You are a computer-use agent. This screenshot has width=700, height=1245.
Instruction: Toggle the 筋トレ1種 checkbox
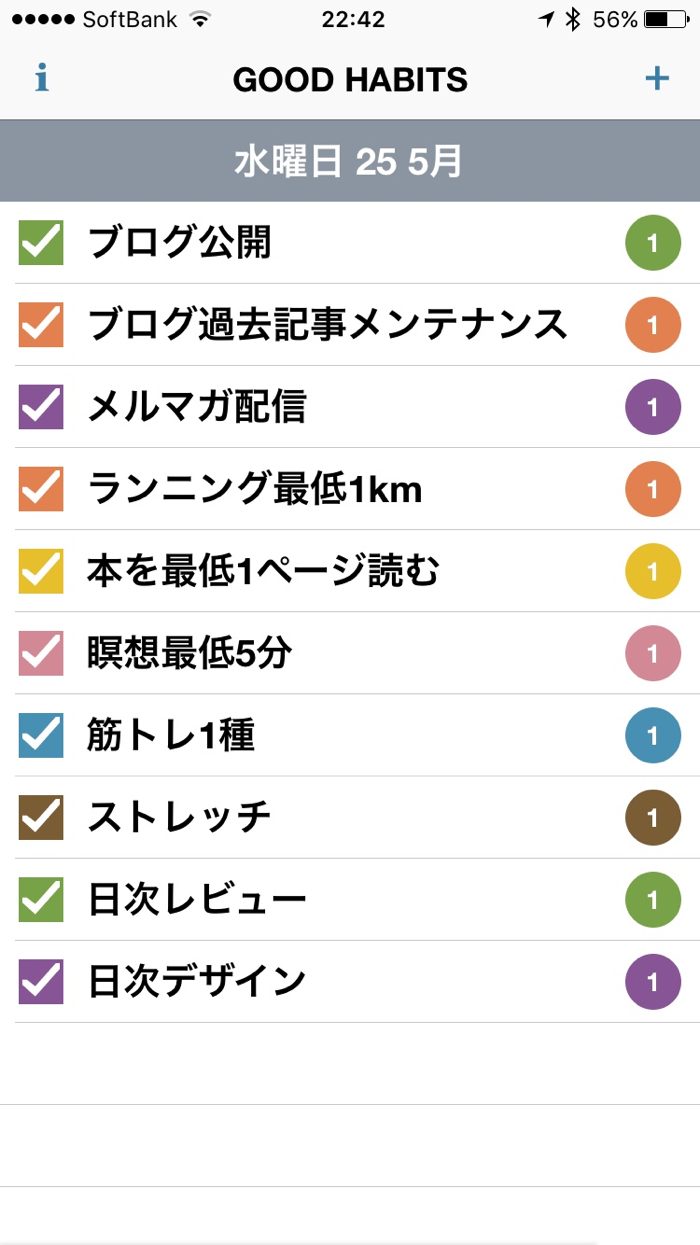41,735
